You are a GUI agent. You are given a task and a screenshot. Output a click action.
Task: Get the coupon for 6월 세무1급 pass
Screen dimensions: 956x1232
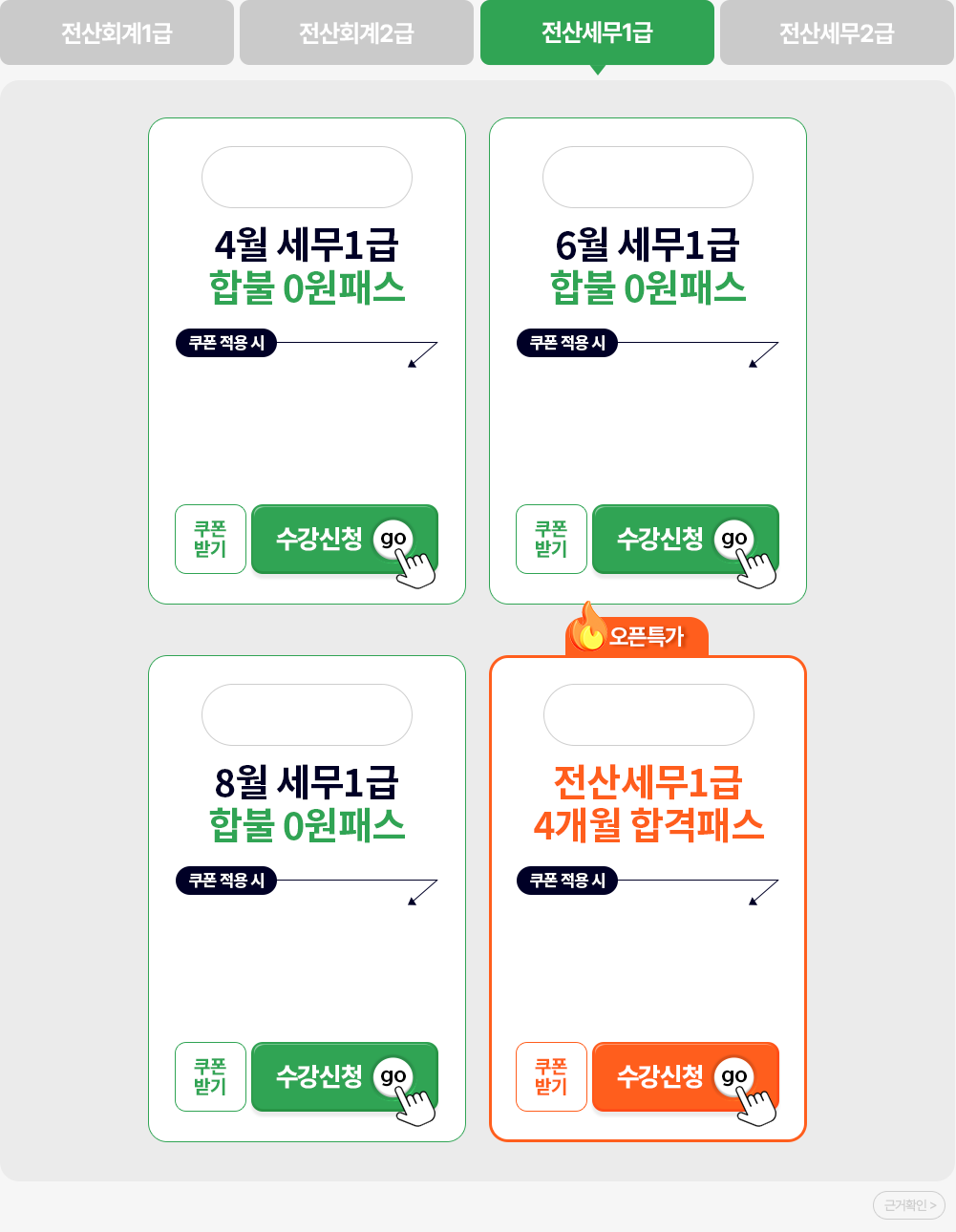click(x=551, y=539)
